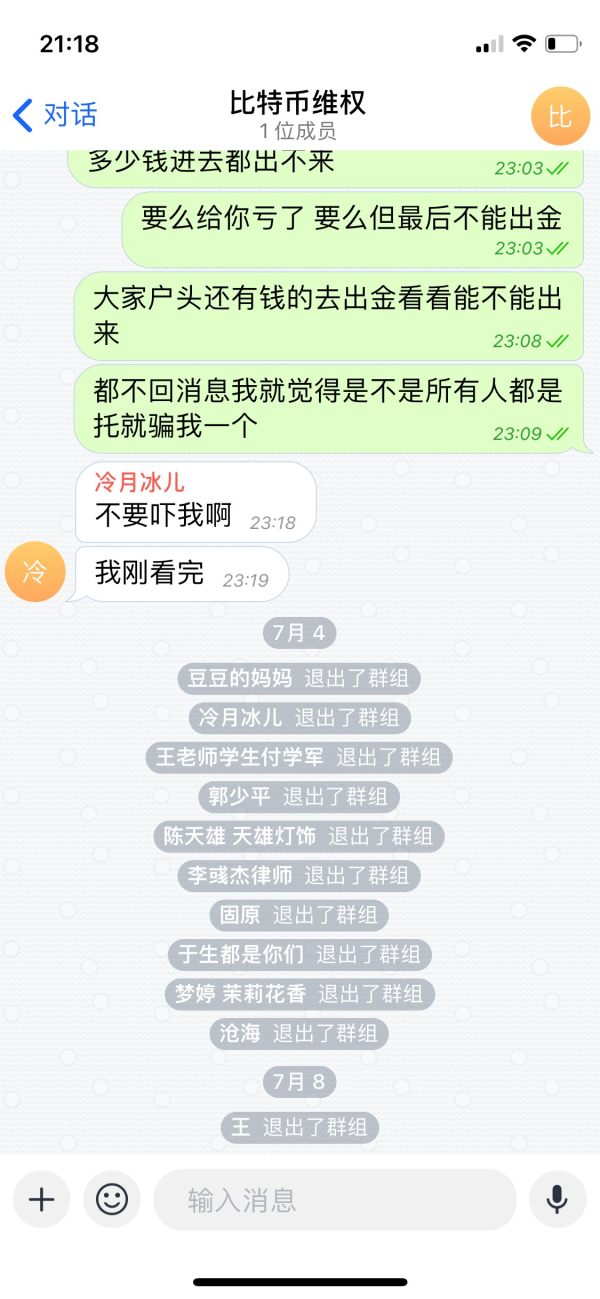The height and width of the screenshot is (1299, 600).
Task: Tap the microphone voice message button
Action: [557, 1199]
